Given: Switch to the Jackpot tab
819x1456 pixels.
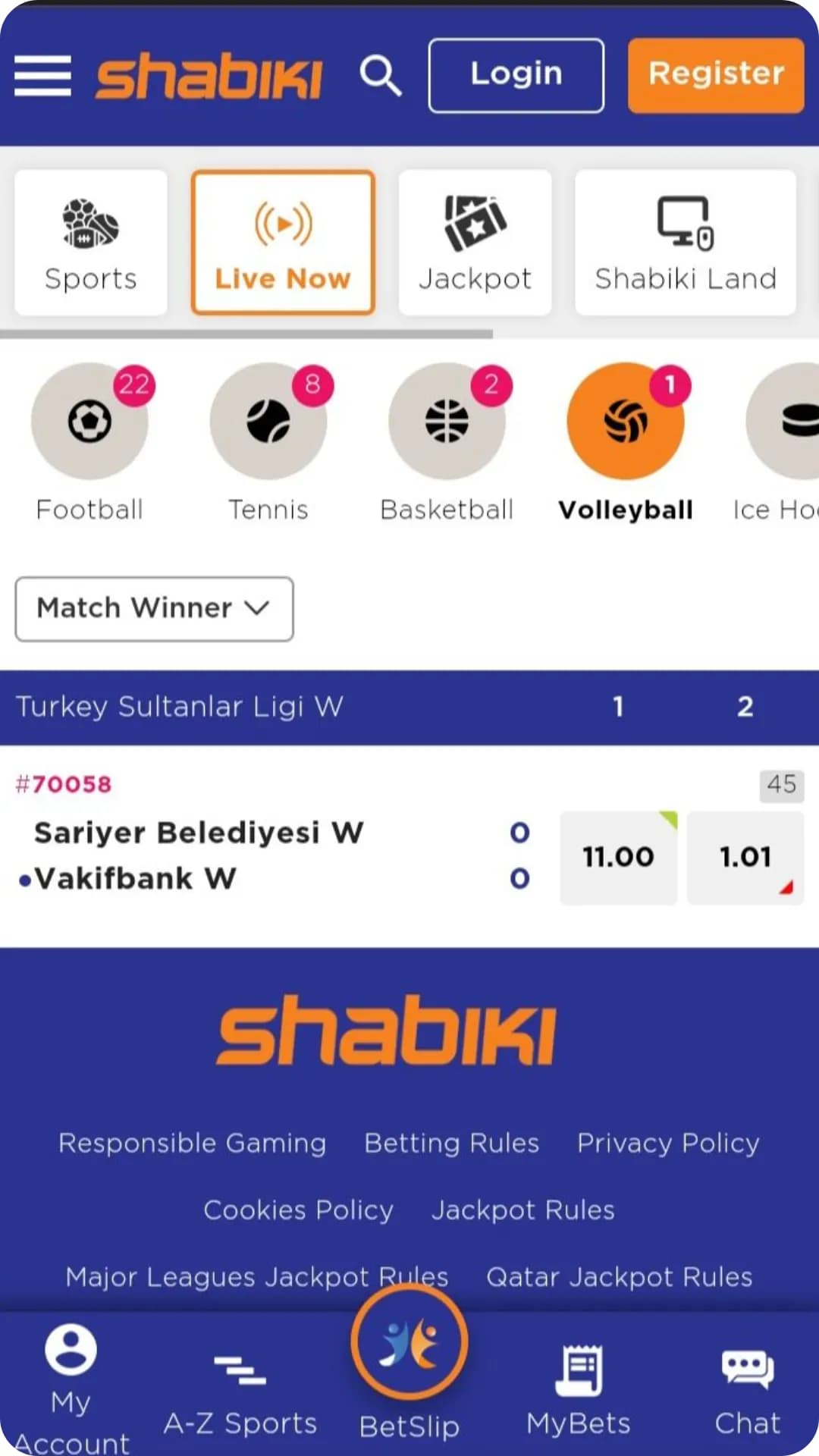Looking at the screenshot, I should 474,241.
